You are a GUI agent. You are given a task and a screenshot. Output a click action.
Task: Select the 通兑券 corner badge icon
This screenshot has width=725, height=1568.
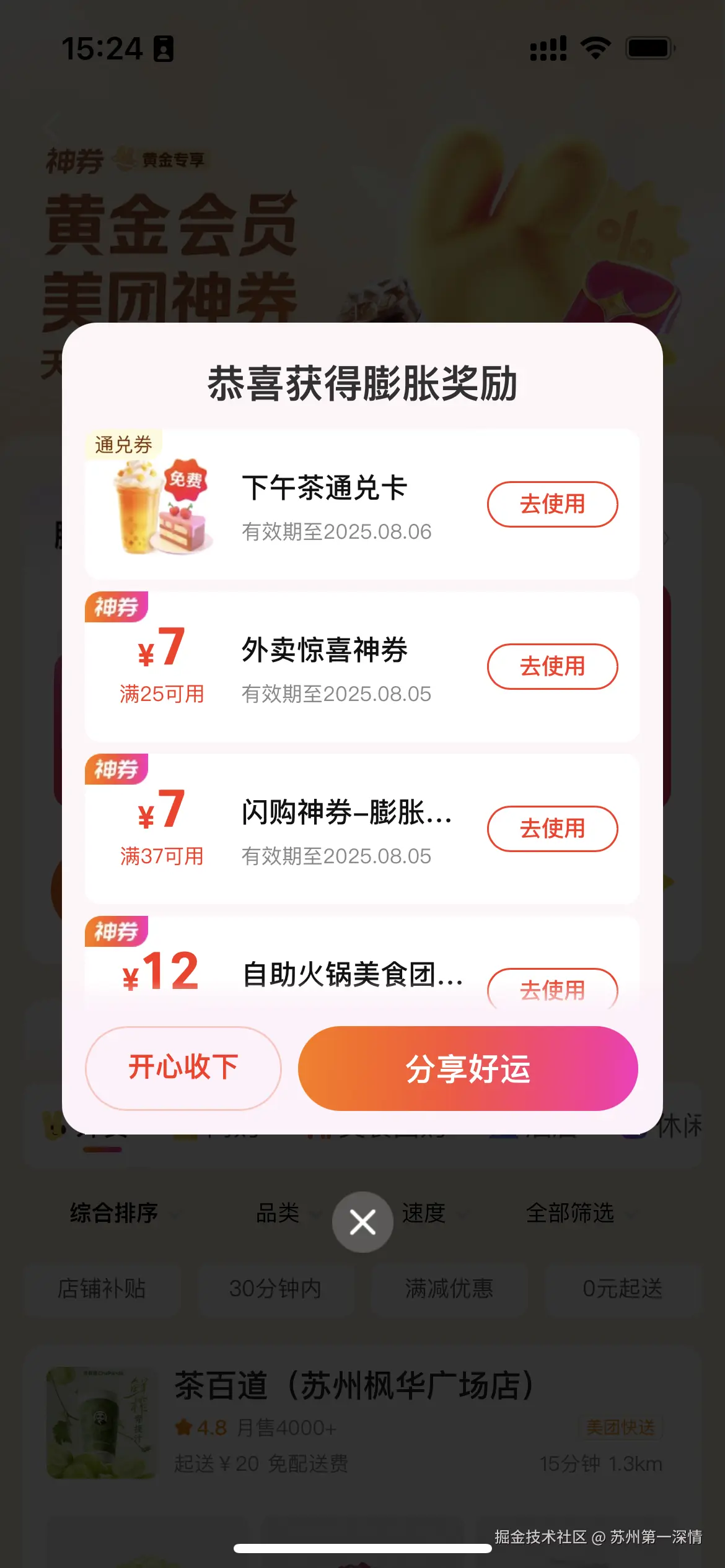point(124,444)
